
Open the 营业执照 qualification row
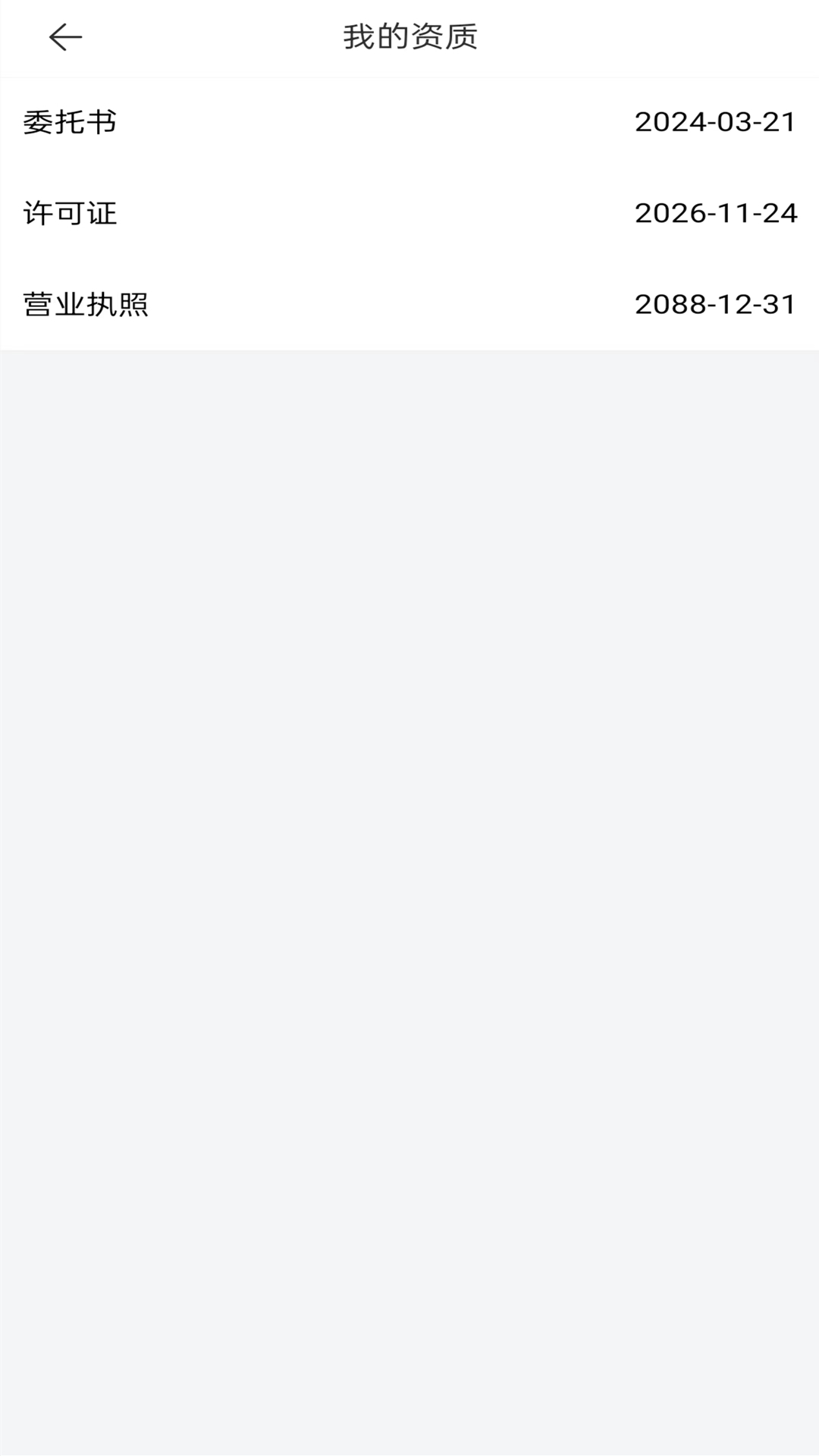(409, 304)
